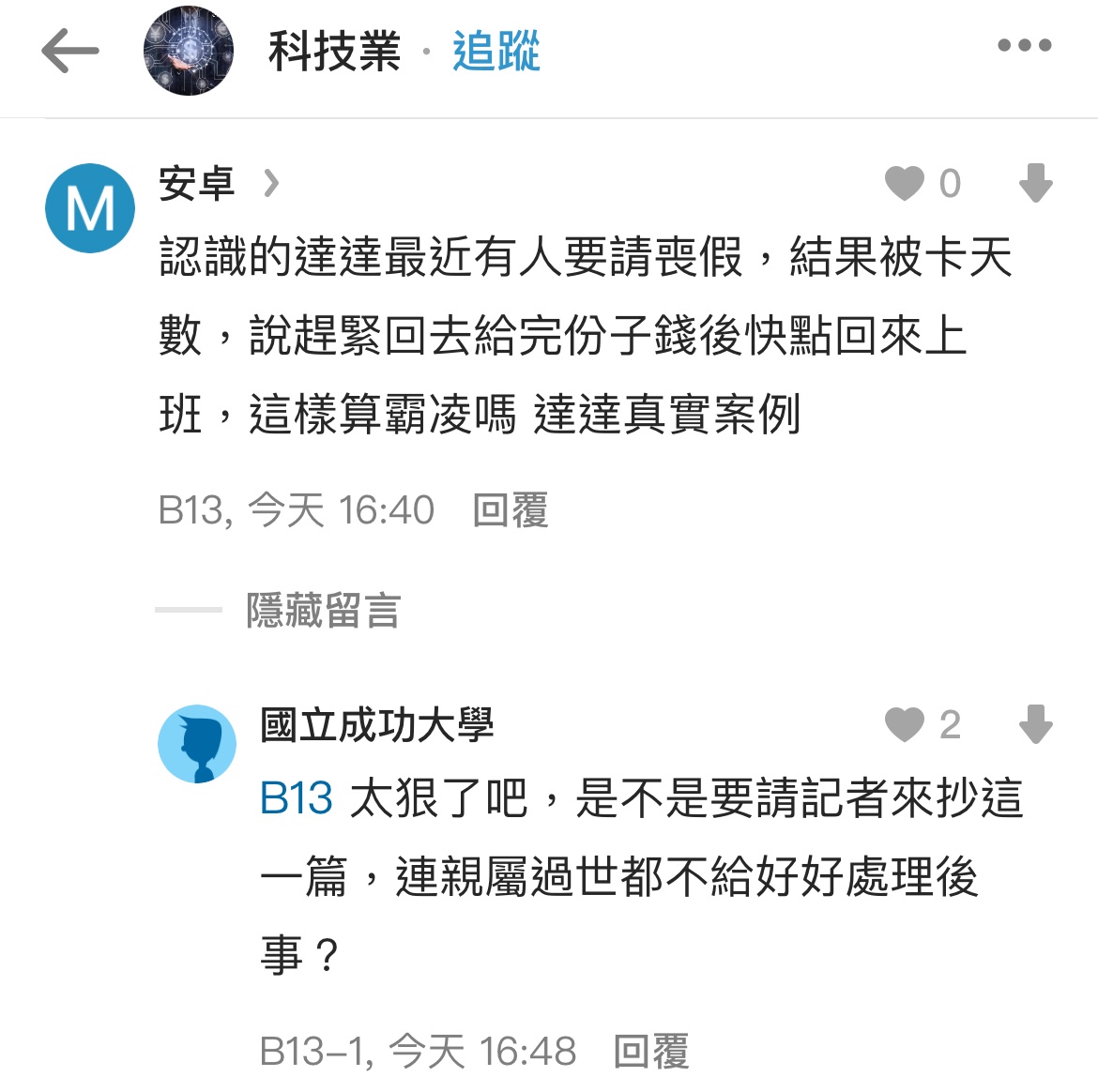
Task: View the 國立成功大學 user avatar
Action: point(197,744)
